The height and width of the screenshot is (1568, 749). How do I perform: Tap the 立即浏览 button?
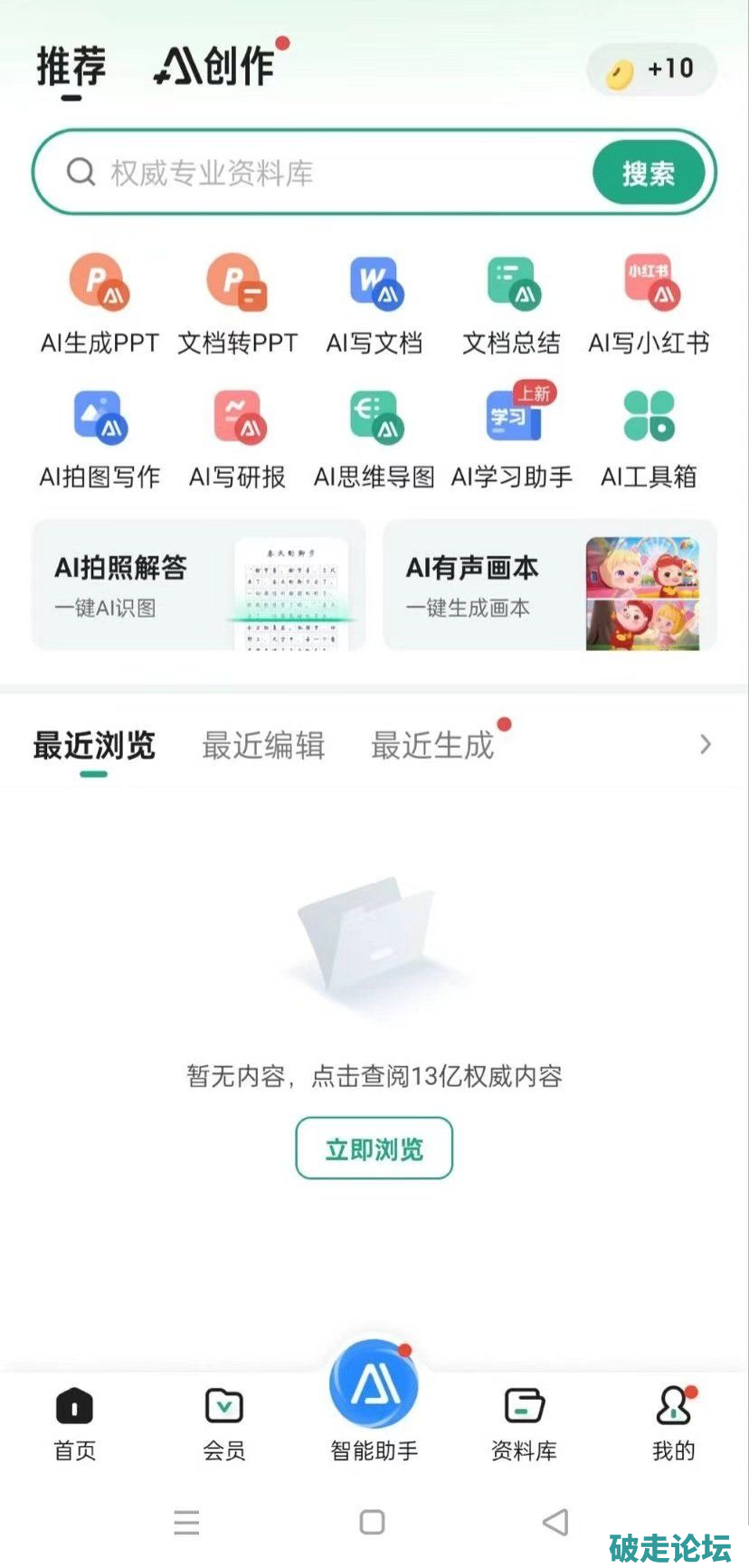point(374,1148)
